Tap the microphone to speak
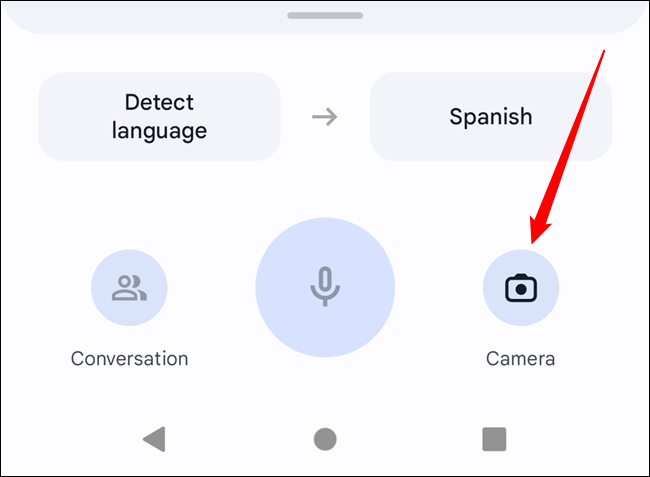Viewport: 650px width, 477px height. (325, 287)
